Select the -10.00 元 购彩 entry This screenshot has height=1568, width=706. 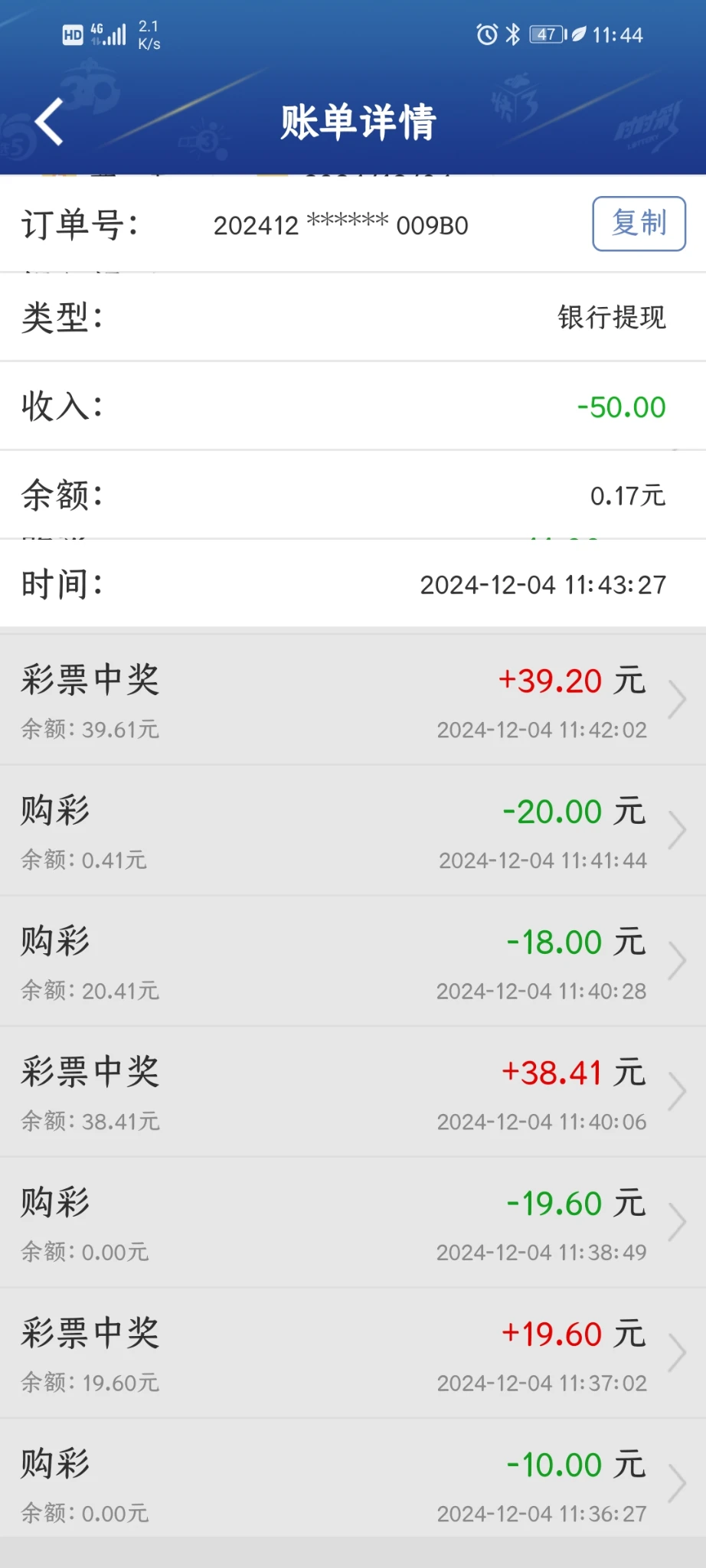[352, 1484]
